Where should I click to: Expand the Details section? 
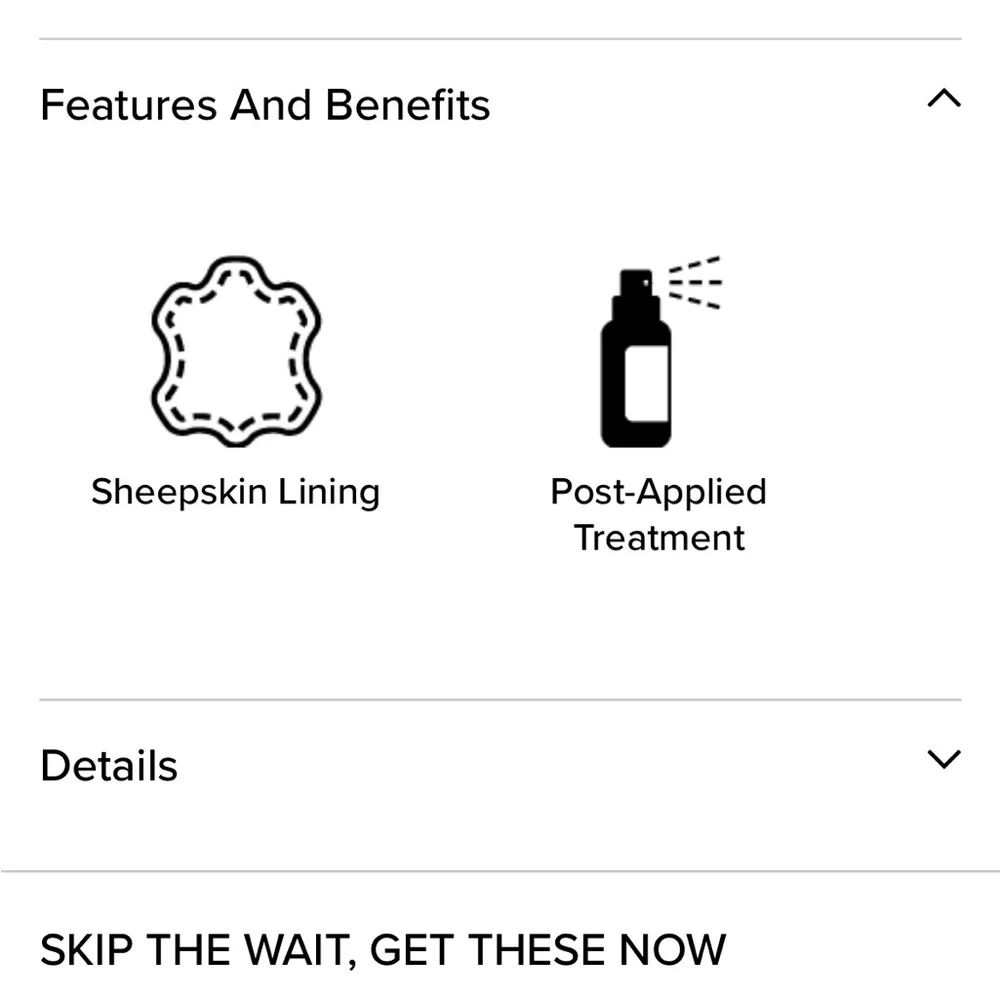click(x=943, y=760)
